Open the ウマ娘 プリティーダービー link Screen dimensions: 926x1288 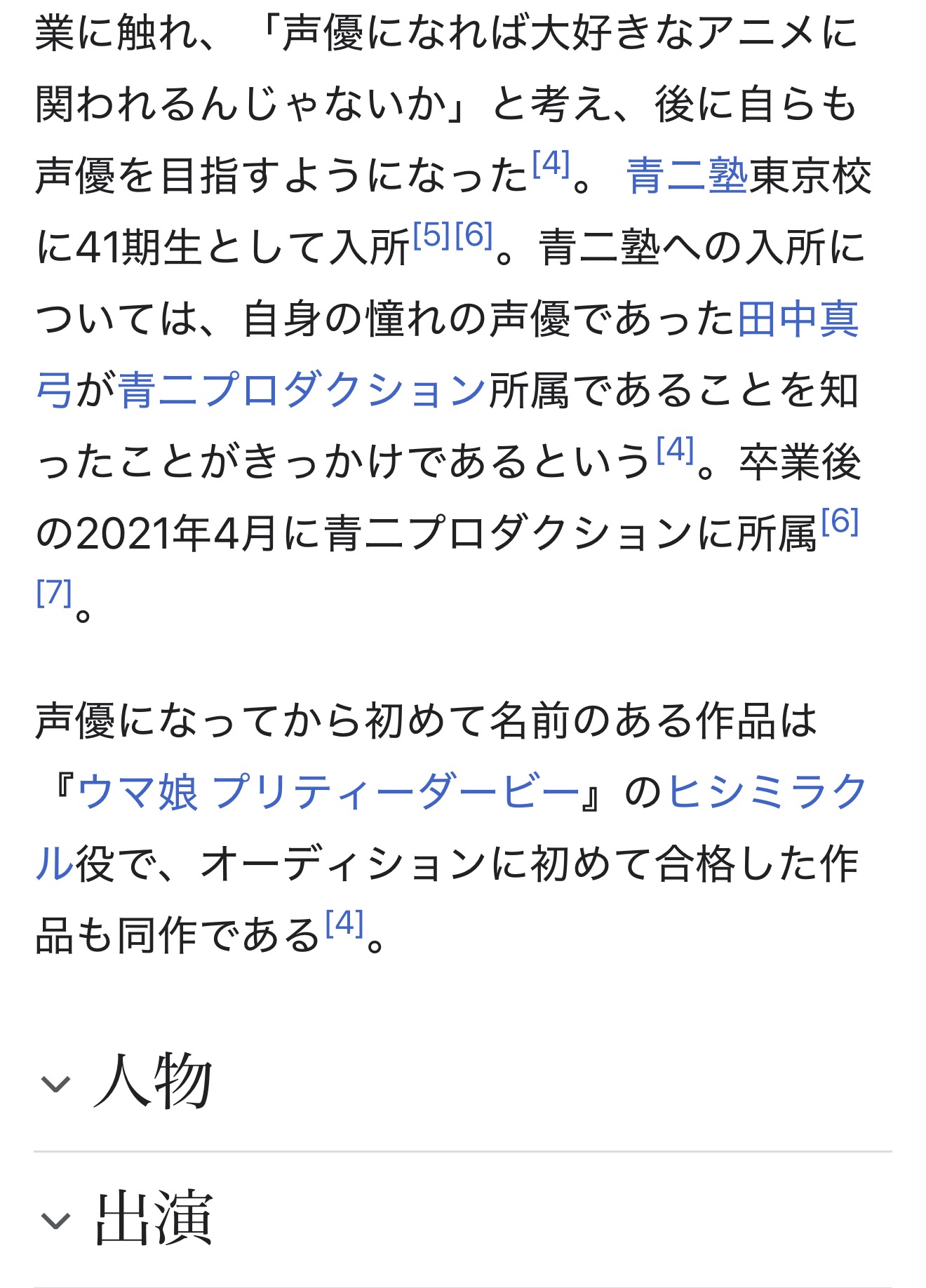tap(328, 793)
